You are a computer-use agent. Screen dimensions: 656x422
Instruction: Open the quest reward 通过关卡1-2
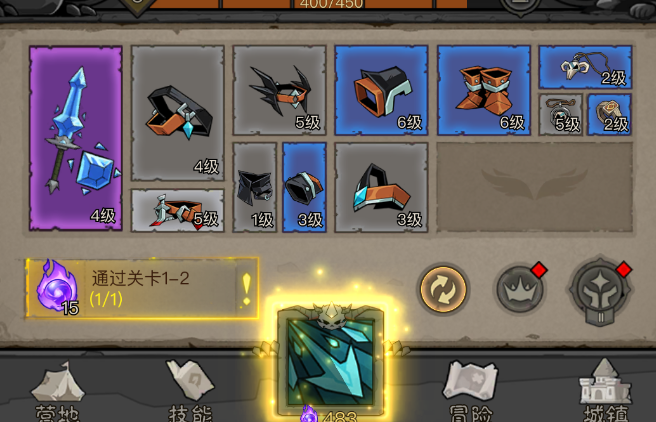142,288
